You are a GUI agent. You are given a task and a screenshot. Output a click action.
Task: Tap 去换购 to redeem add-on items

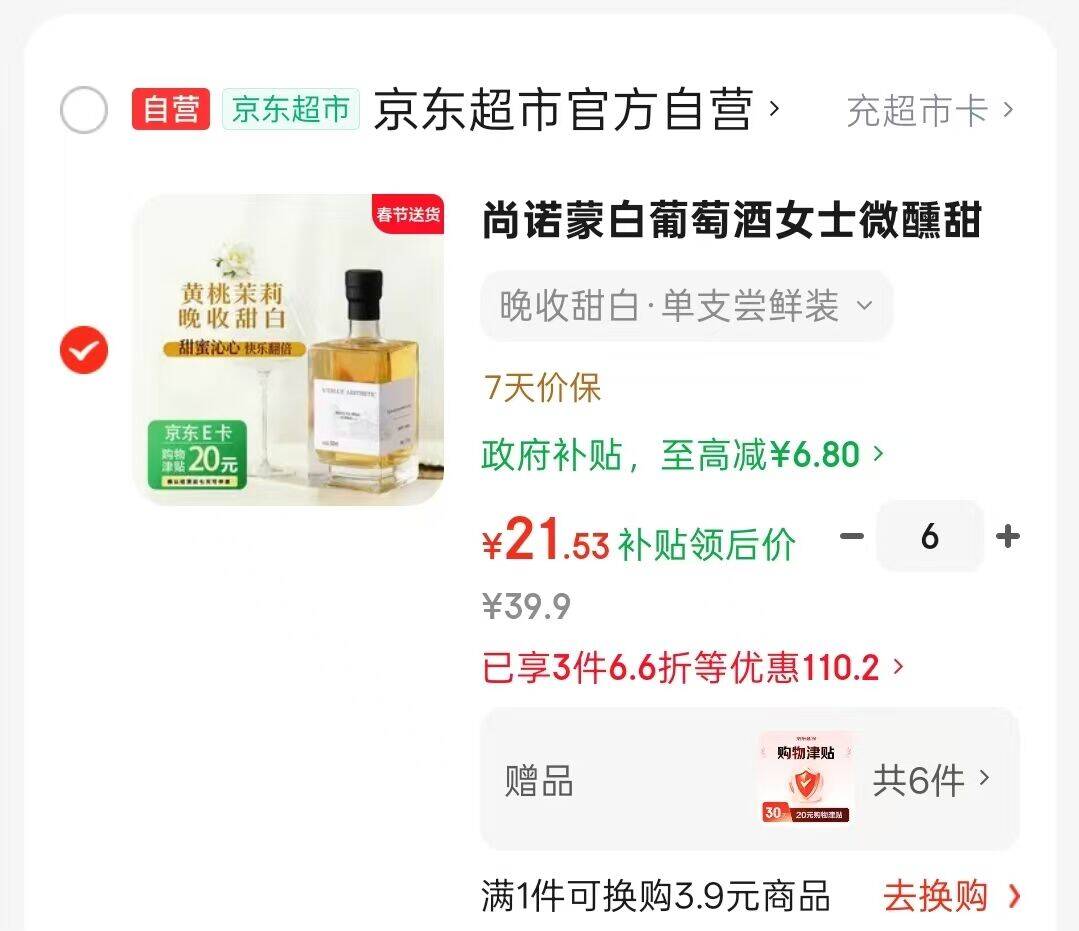tap(951, 896)
